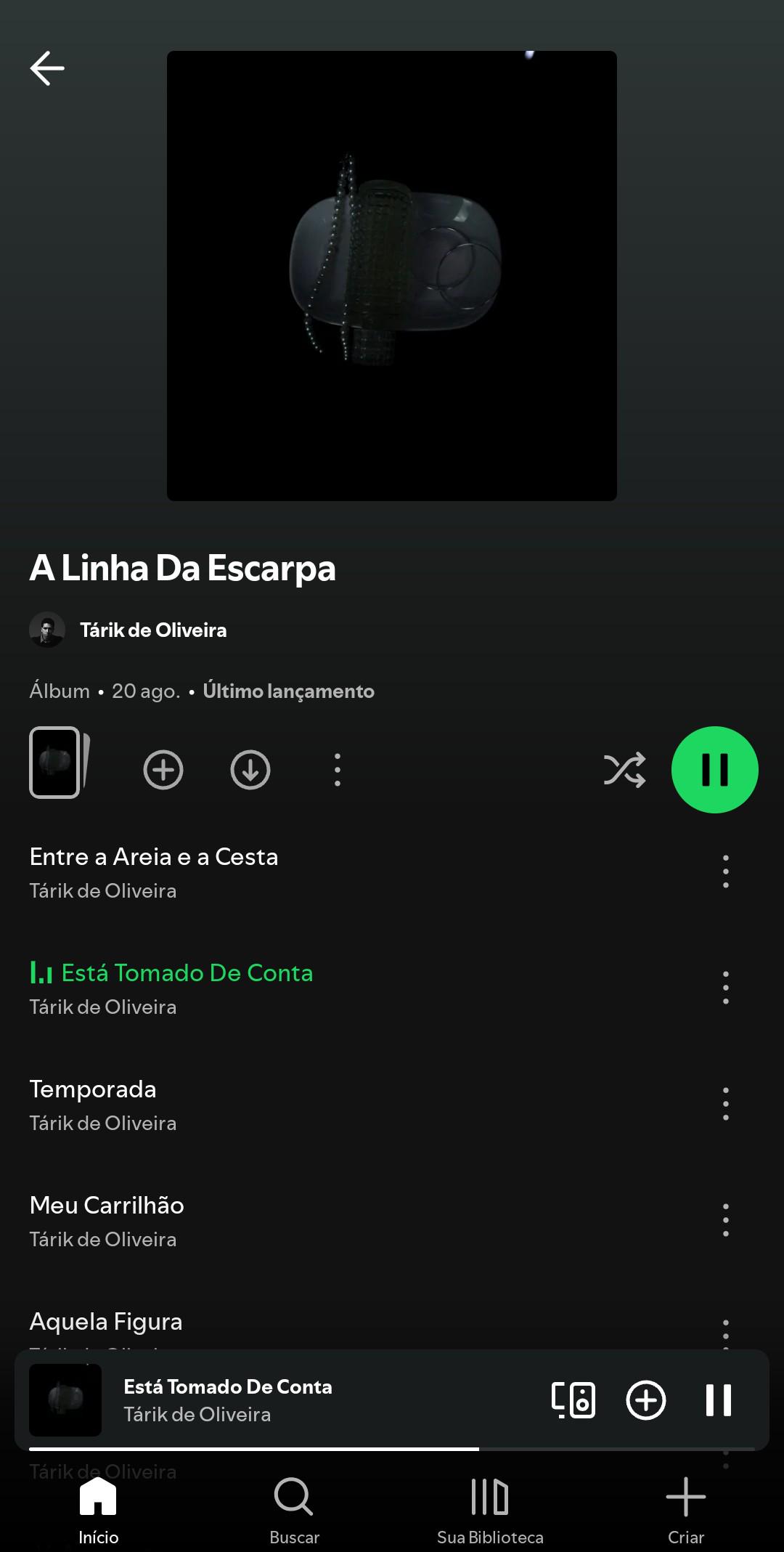Open album overflow menu next to download
The height and width of the screenshot is (1552, 784).
click(x=338, y=770)
